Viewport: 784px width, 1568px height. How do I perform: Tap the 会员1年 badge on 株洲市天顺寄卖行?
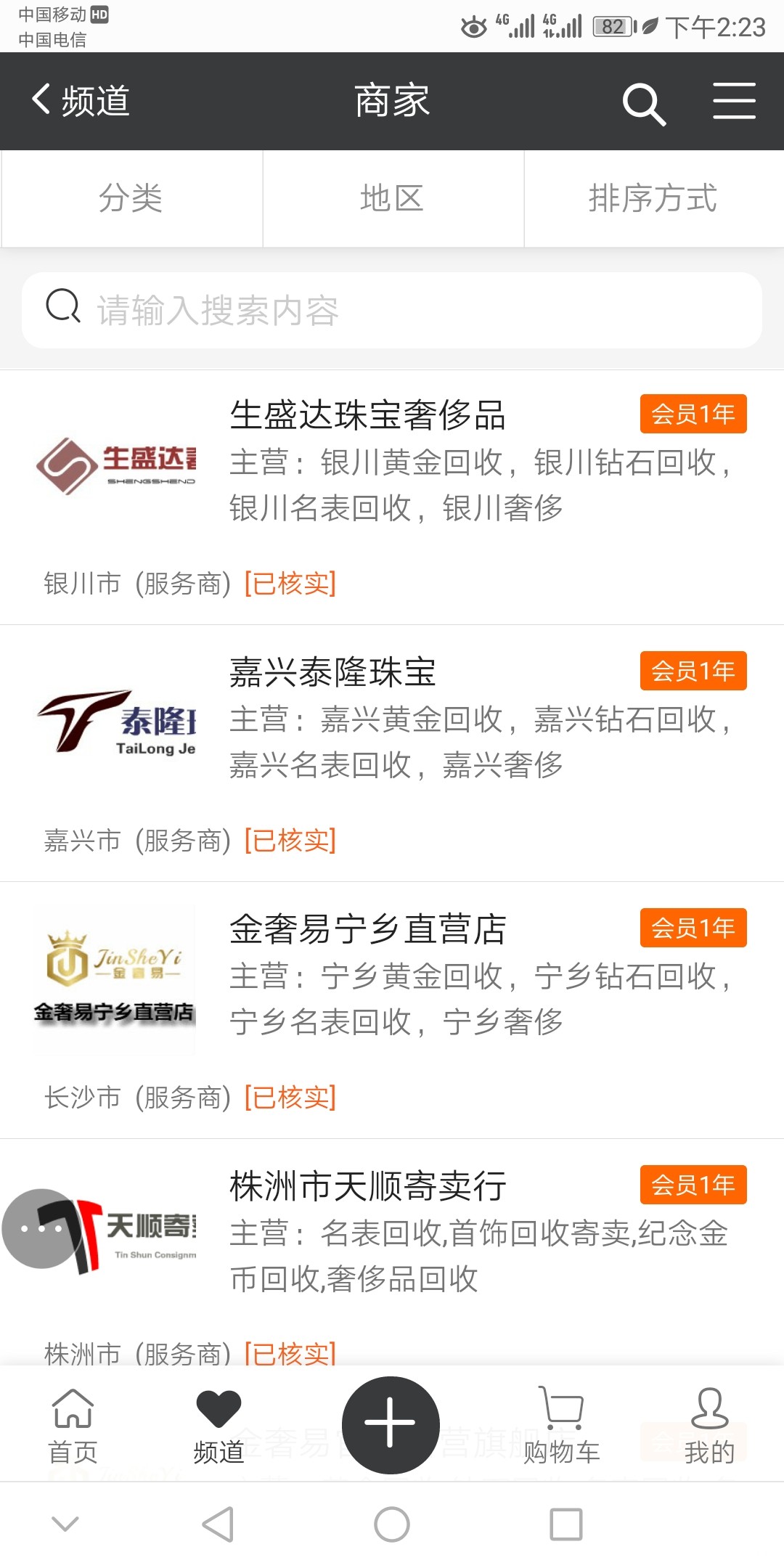click(693, 1183)
